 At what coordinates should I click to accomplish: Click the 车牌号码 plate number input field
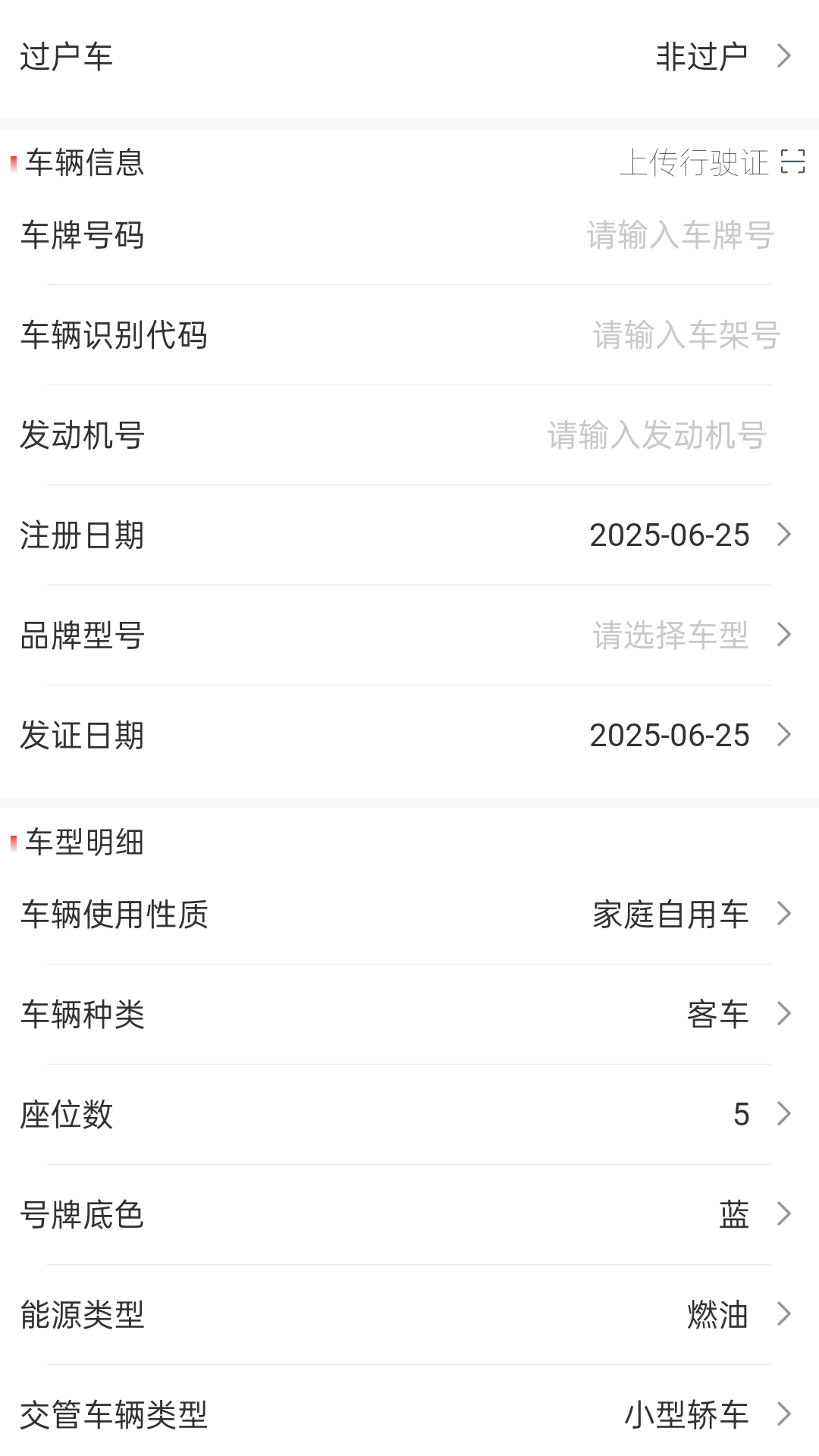point(409,237)
